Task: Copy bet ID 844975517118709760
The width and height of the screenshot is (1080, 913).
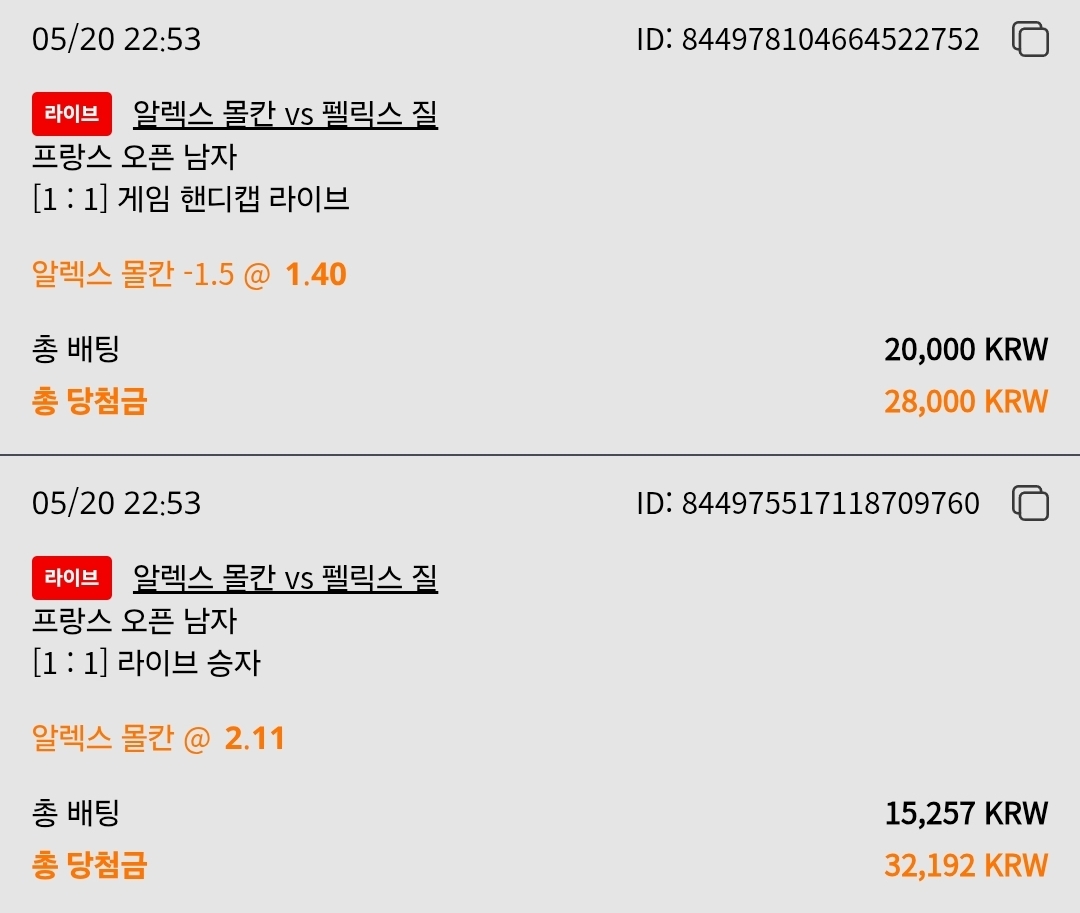Action: point(1030,503)
